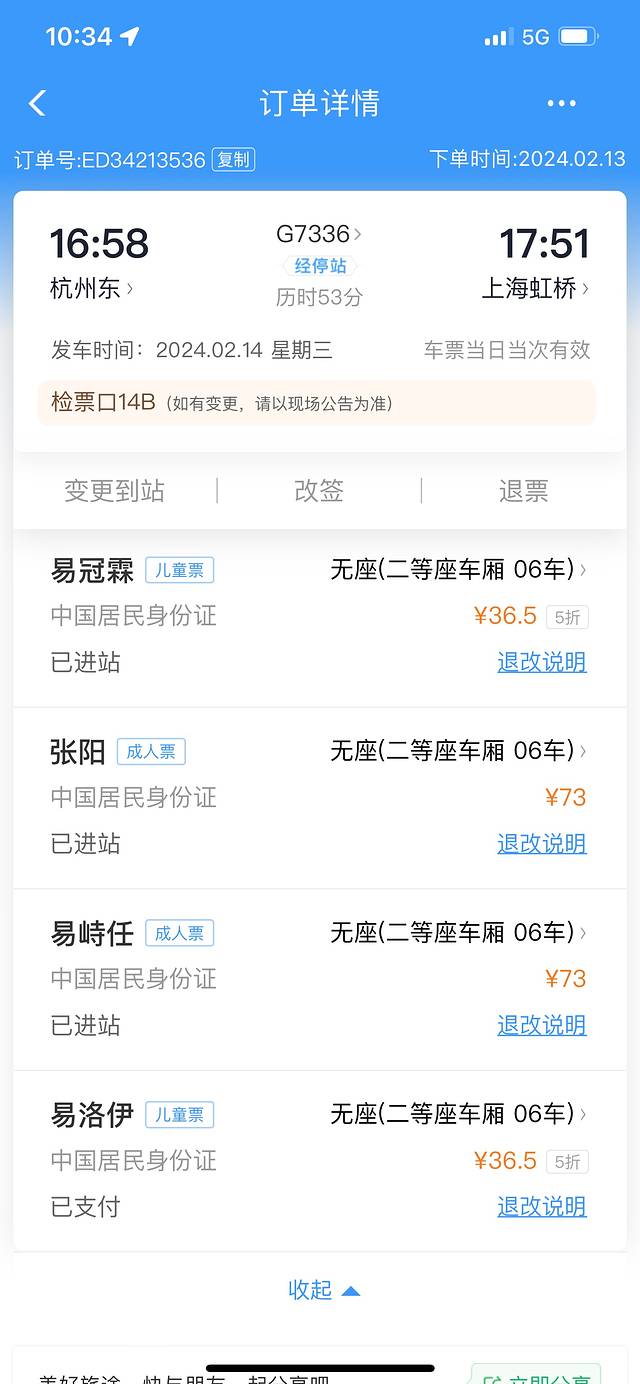Open the three-dot overflow menu
Image resolution: width=640 pixels, height=1384 pixels.
point(561,103)
